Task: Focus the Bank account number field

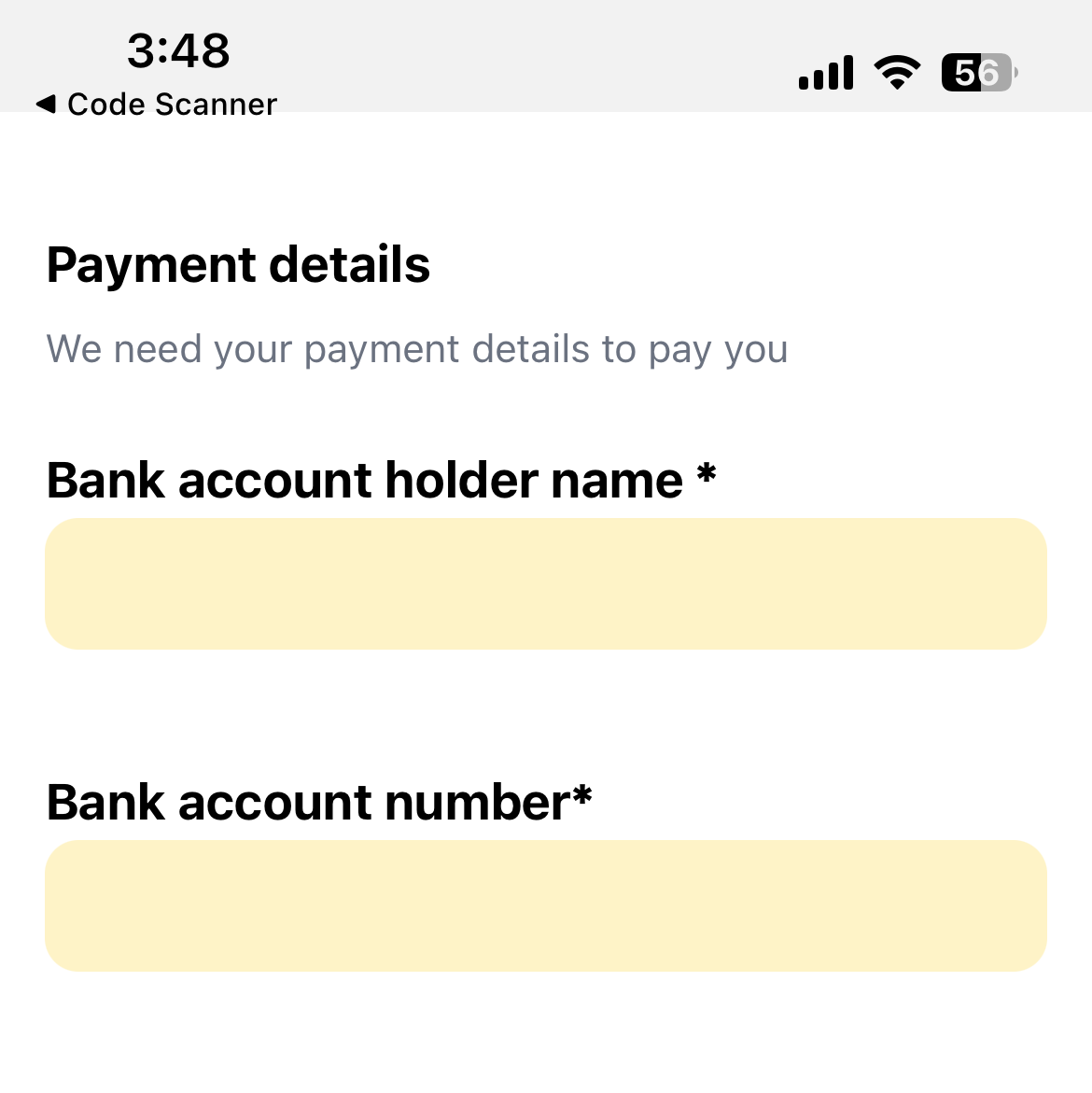Action: coord(545,905)
